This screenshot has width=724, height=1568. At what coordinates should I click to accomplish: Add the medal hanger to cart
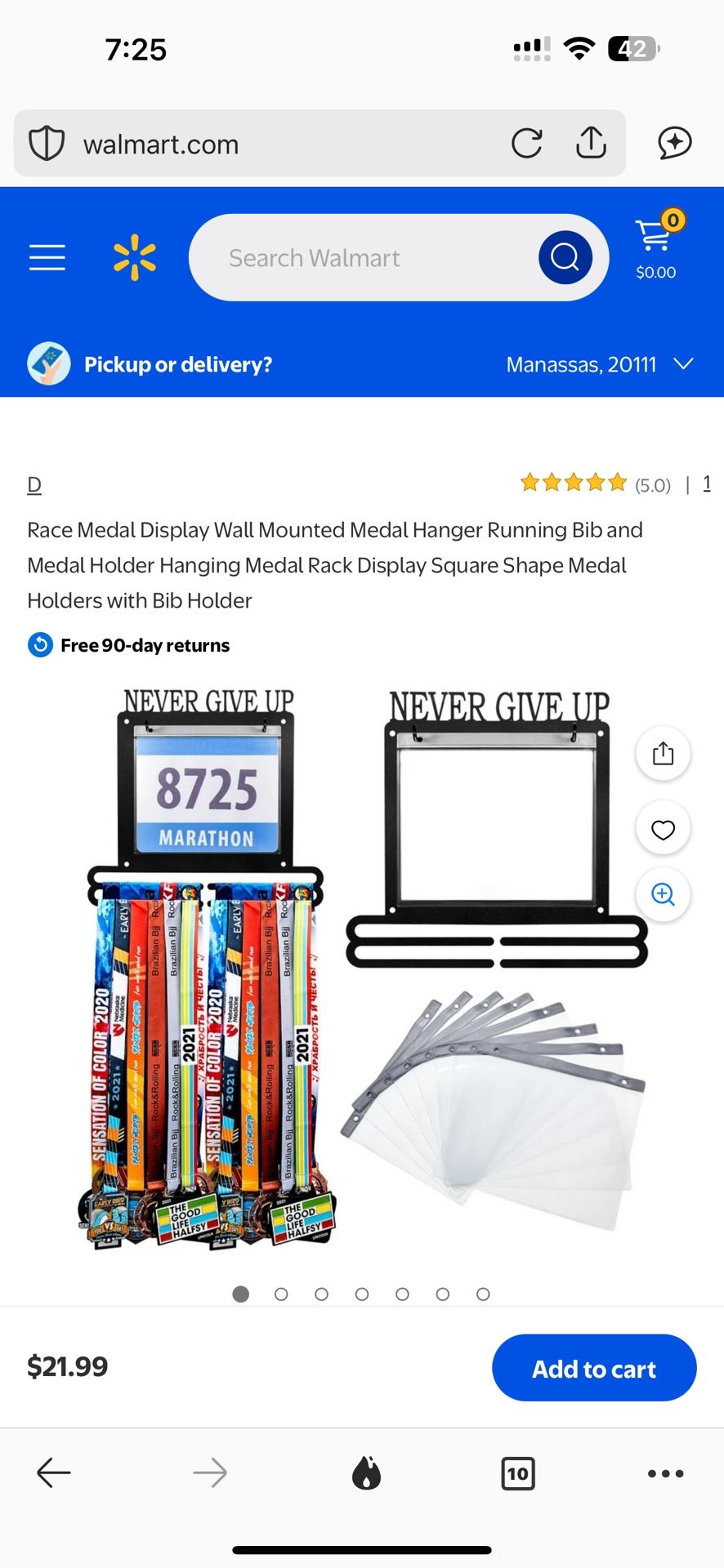593,1368
